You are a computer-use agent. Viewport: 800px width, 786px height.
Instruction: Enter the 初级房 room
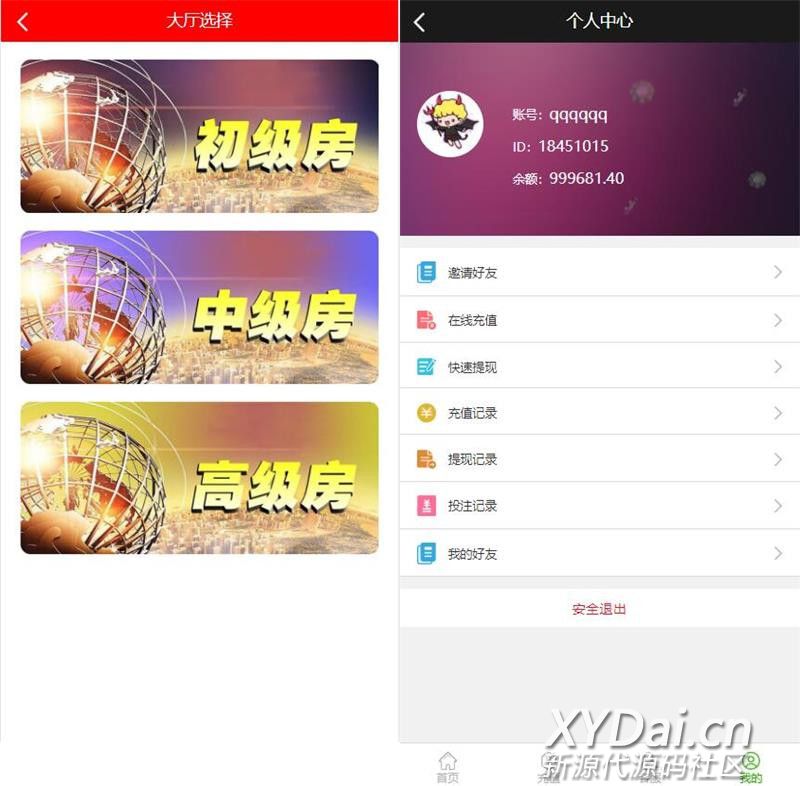199,136
